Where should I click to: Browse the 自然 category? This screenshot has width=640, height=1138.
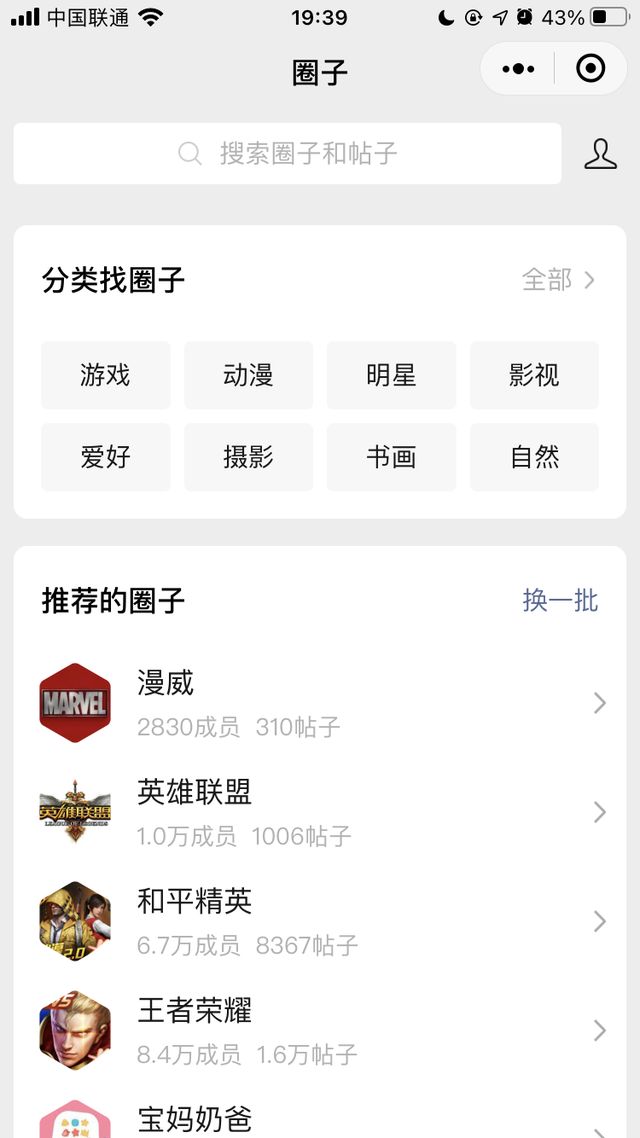pos(534,457)
